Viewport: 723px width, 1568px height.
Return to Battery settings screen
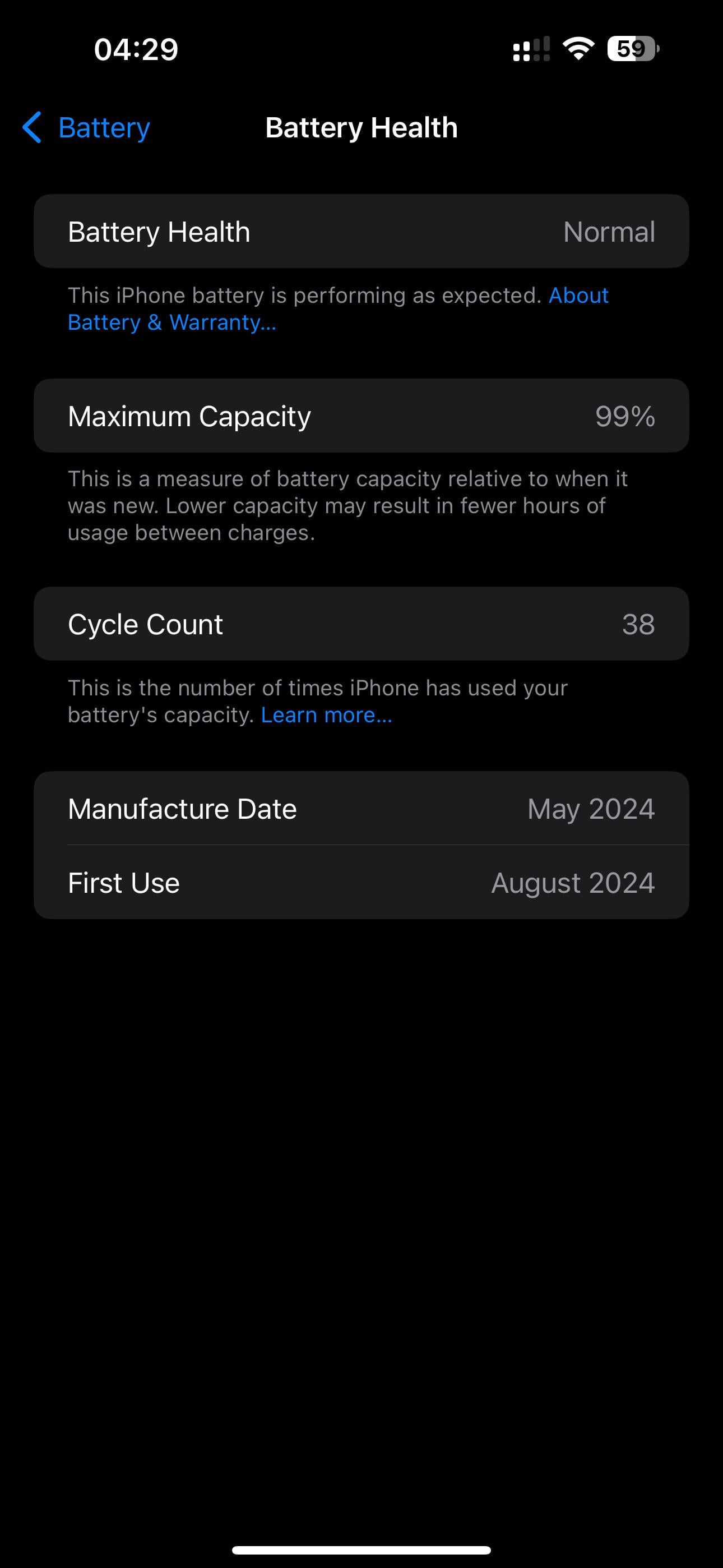[x=85, y=128]
